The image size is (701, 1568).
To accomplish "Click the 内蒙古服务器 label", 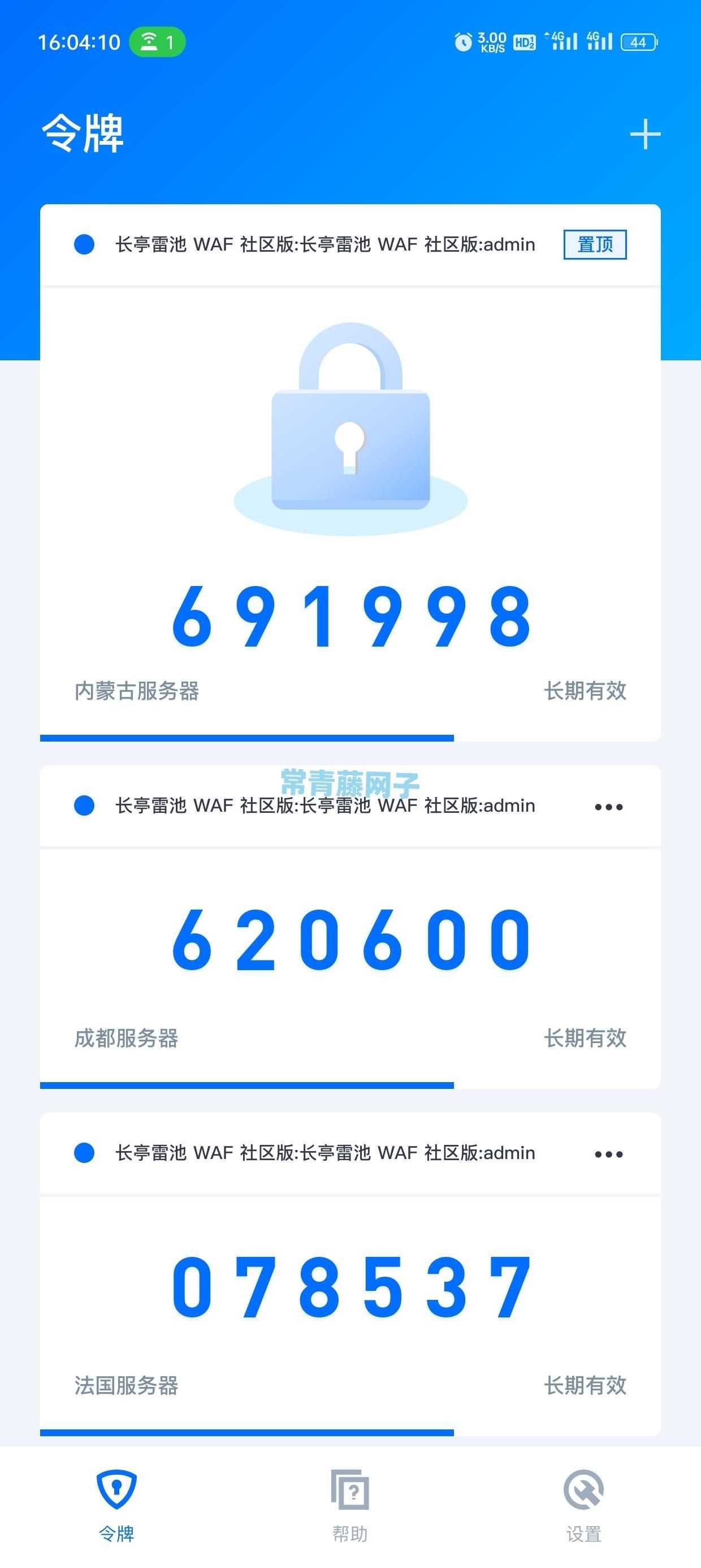I will (136, 691).
